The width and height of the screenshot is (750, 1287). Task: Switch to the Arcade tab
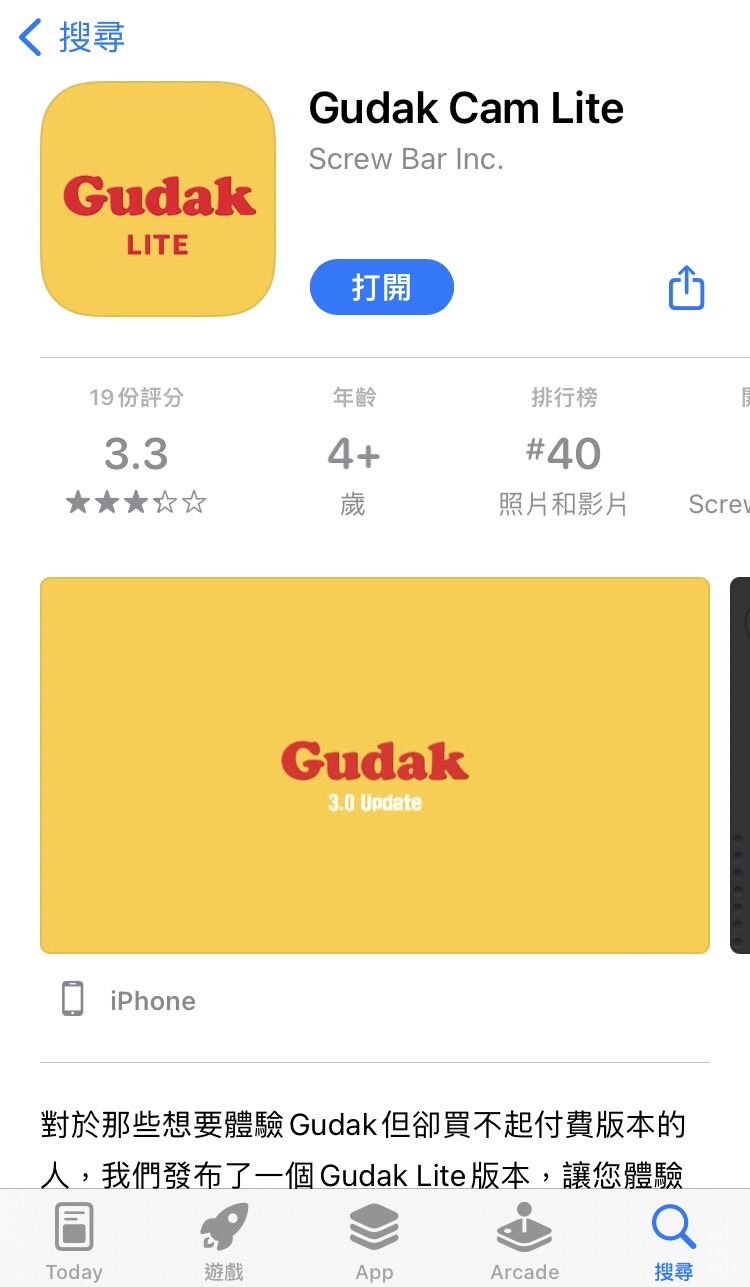524,1240
